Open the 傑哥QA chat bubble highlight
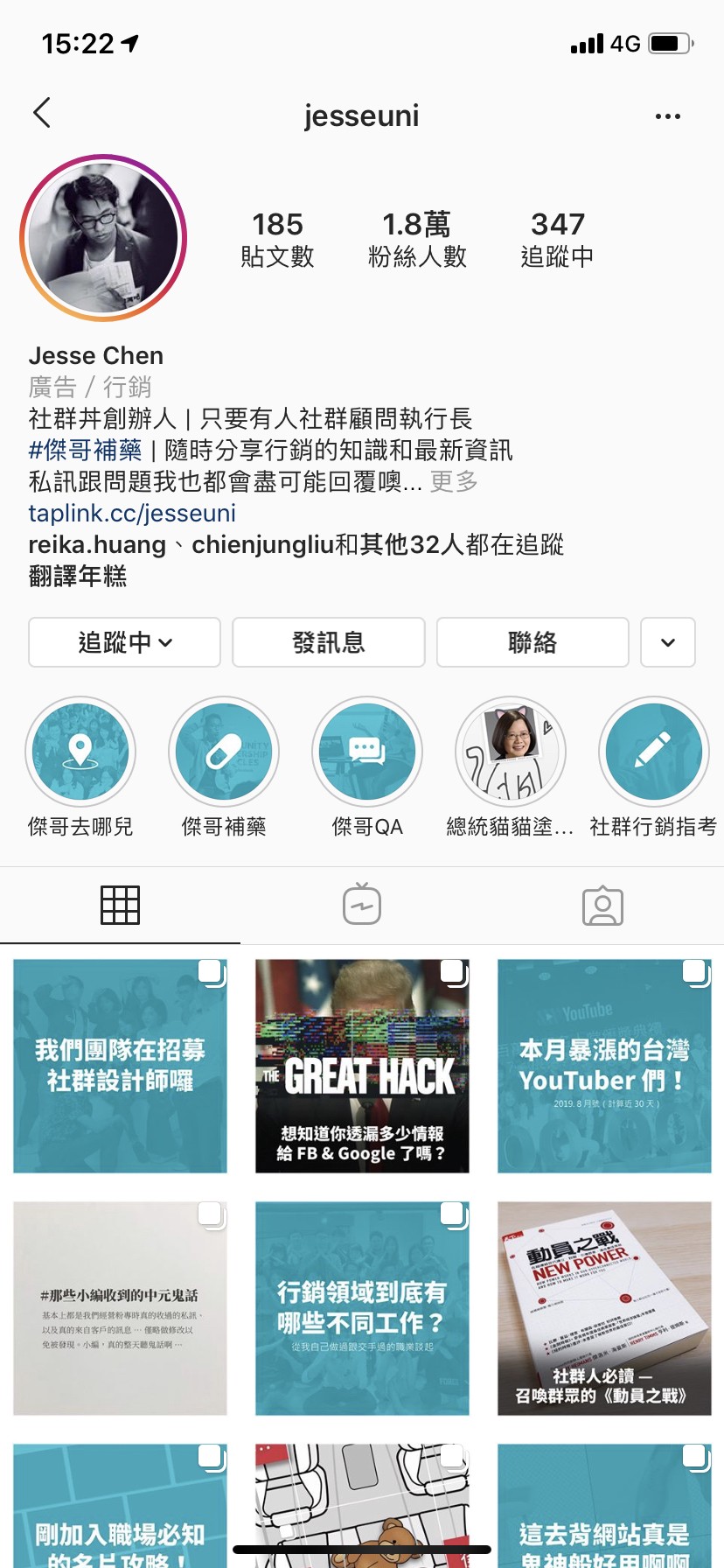The image size is (724, 1568). click(367, 752)
